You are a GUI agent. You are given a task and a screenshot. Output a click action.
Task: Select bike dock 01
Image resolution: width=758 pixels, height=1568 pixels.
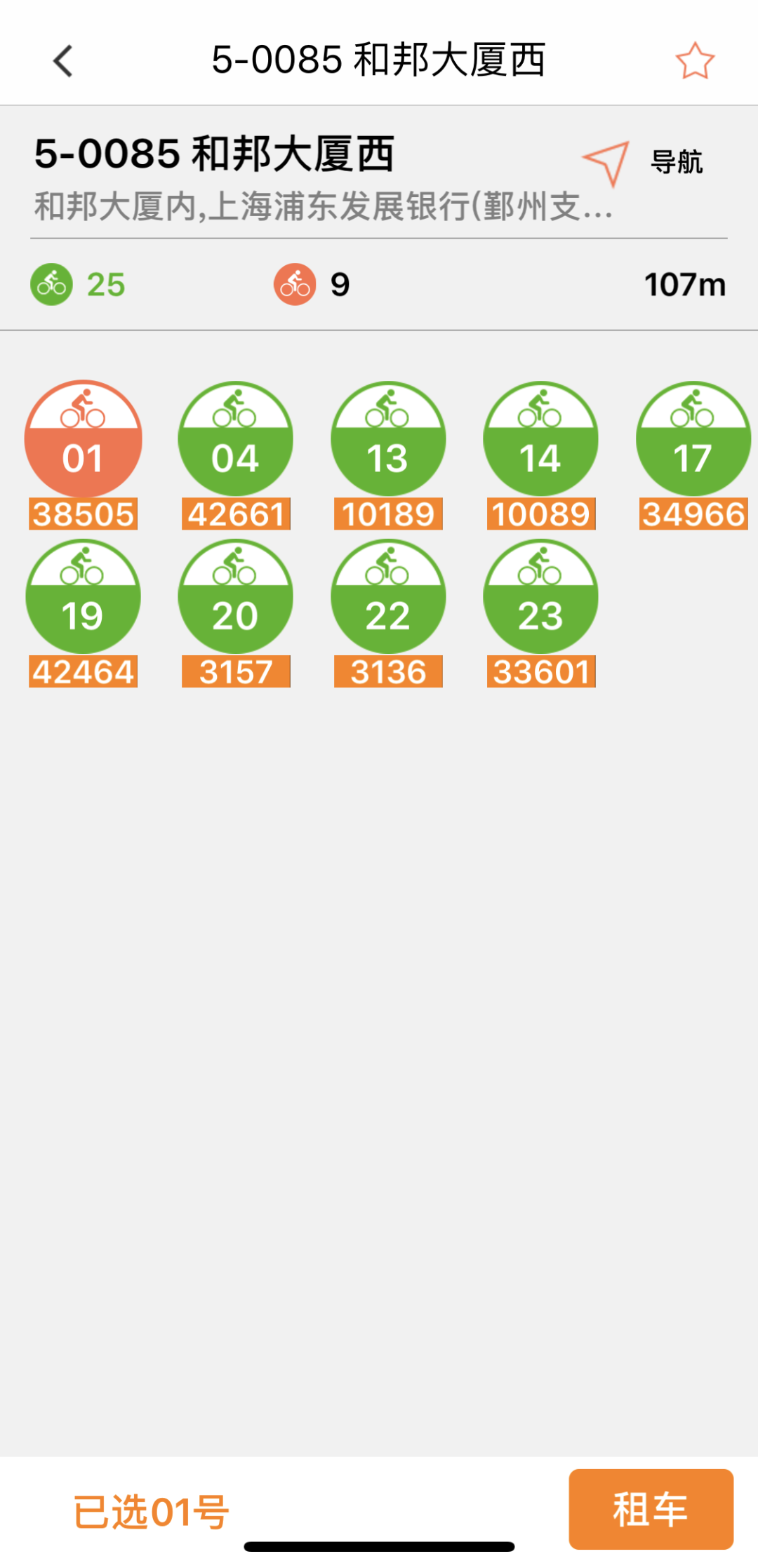83,440
